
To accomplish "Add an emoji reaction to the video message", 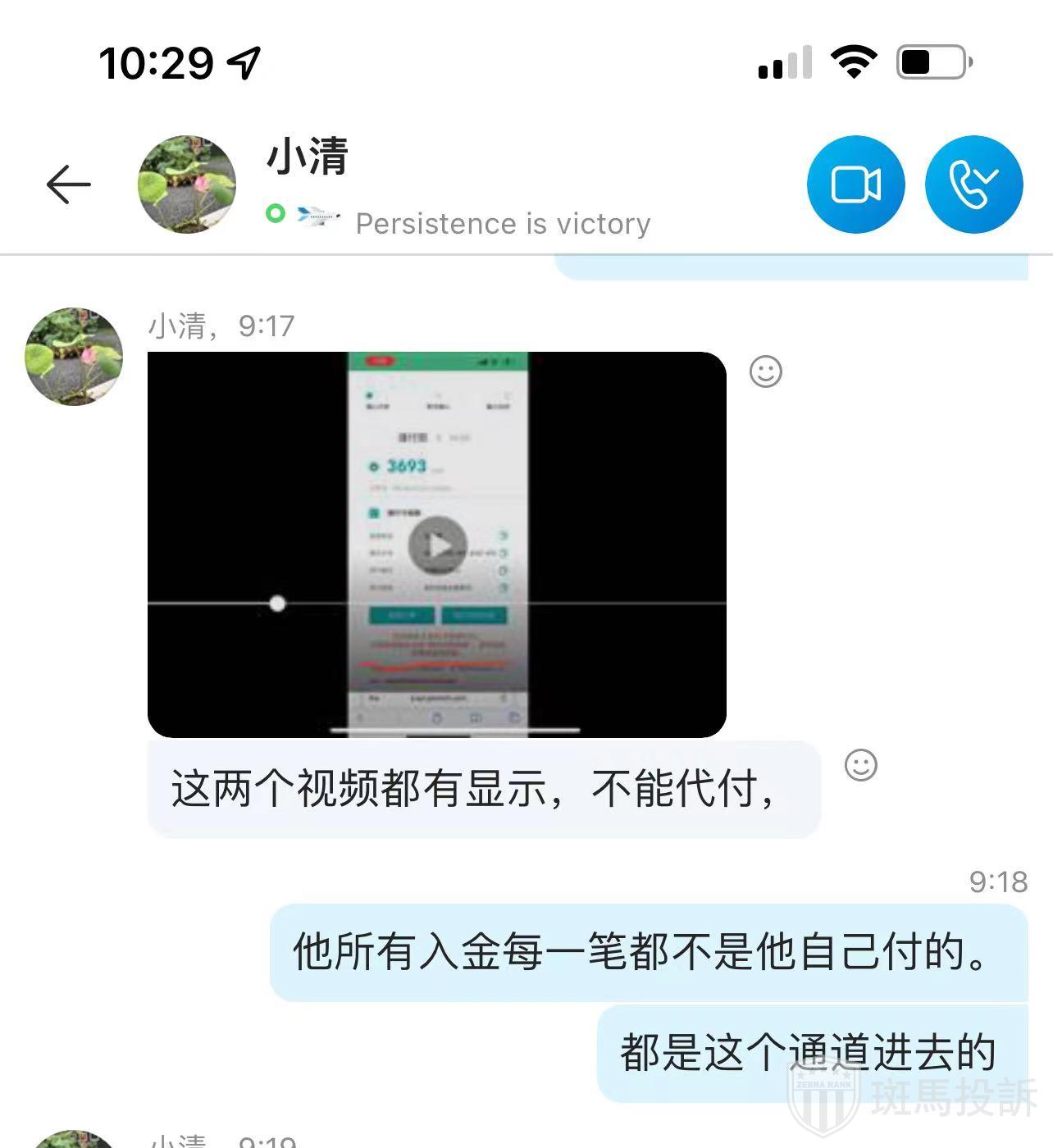I will click(765, 371).
